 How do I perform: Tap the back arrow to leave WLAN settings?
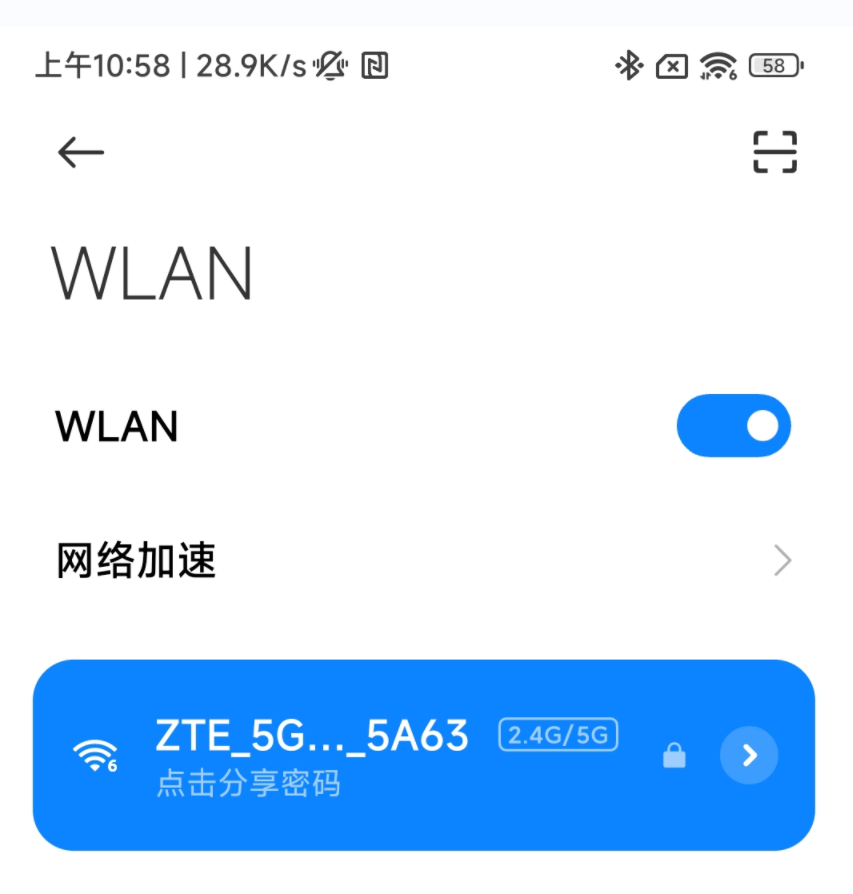[80, 151]
